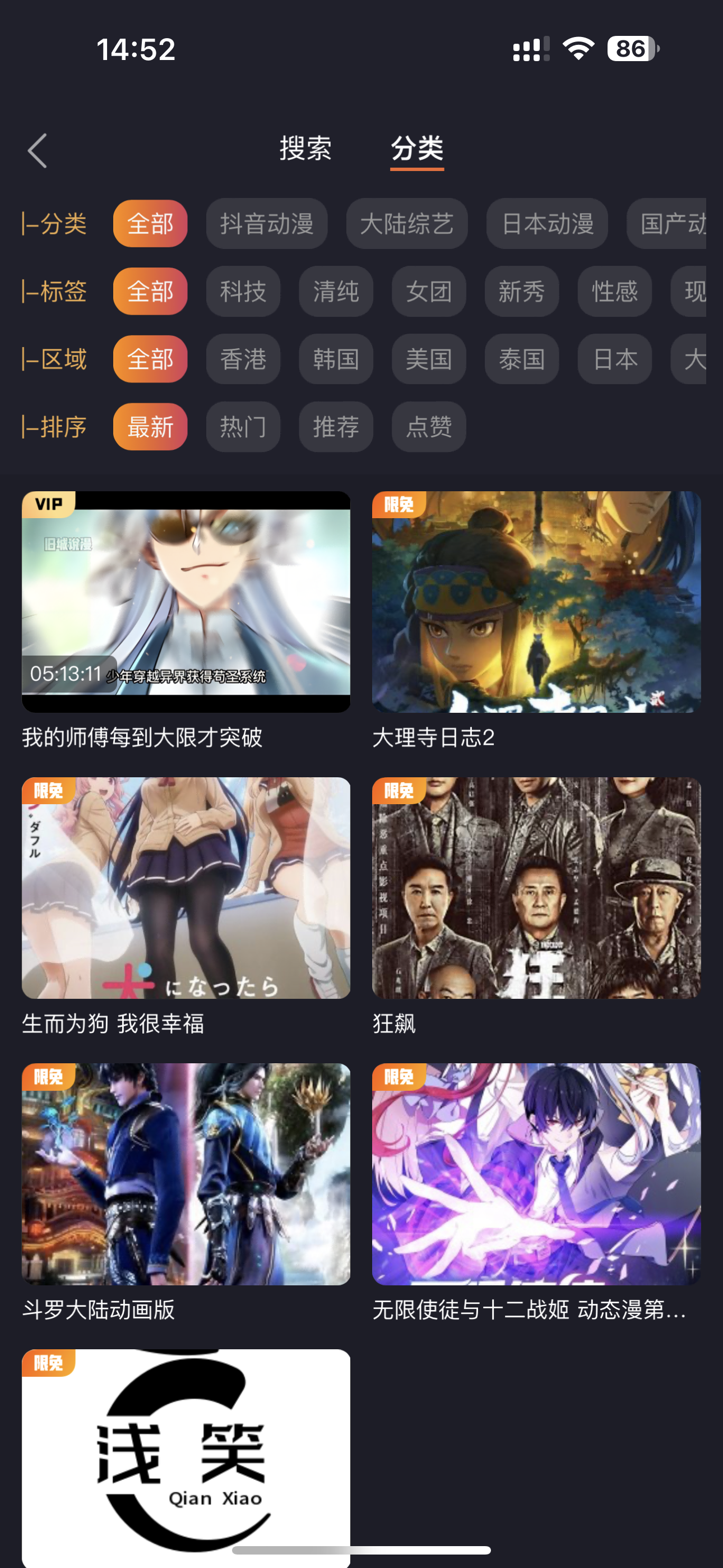
Task: Open the 狂飙 poster
Action: click(x=536, y=888)
